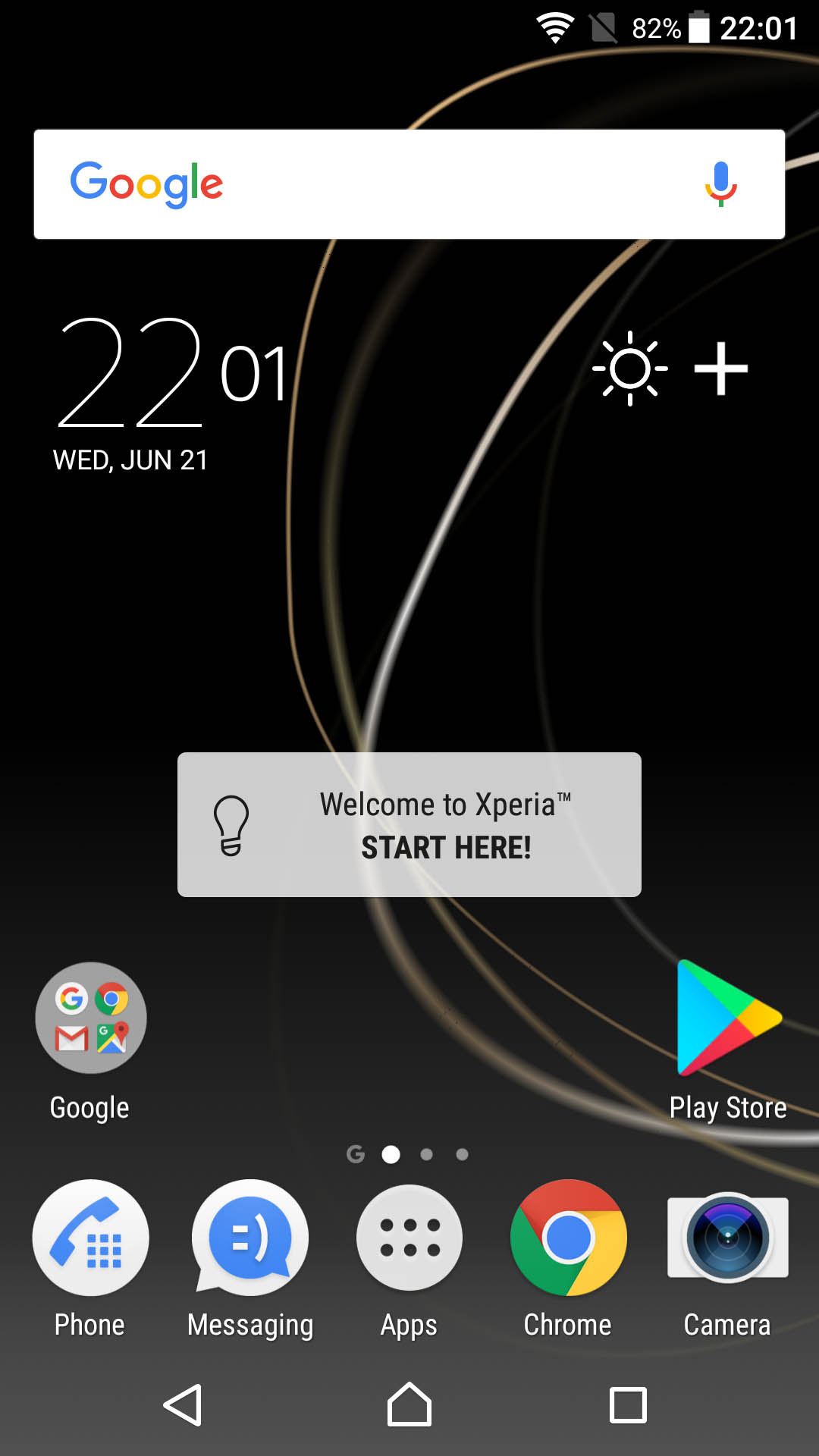Tap the system back button
The height and width of the screenshot is (1456, 819).
pyautogui.click(x=183, y=1405)
